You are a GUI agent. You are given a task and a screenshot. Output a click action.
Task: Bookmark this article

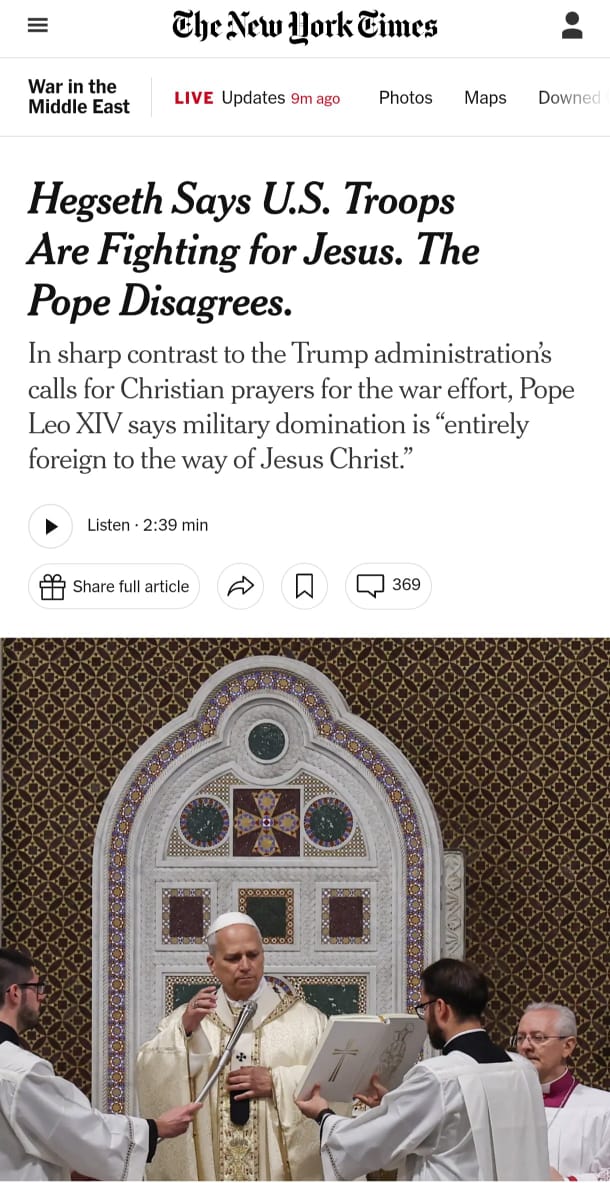(305, 587)
